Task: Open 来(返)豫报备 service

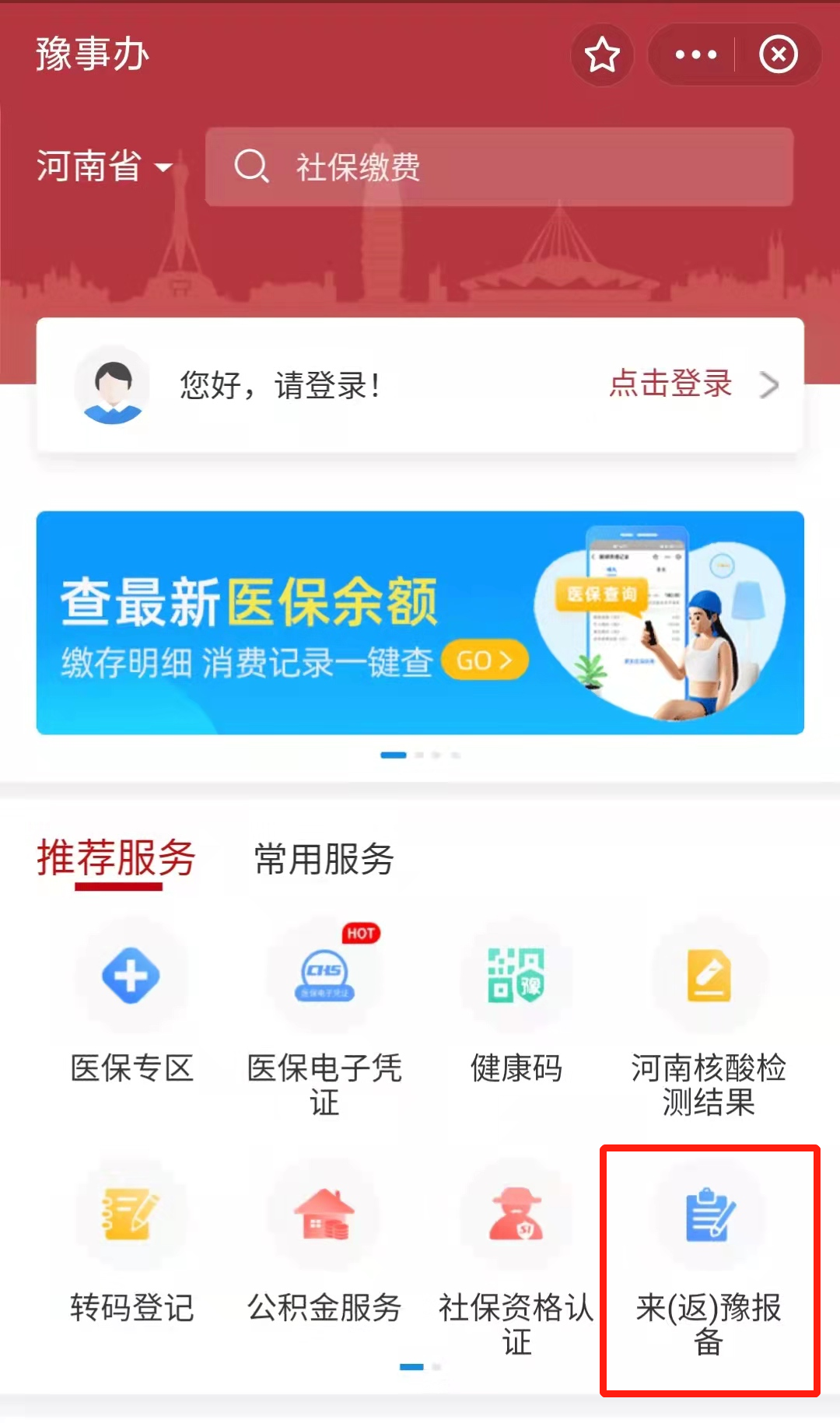Action: pos(708,1253)
